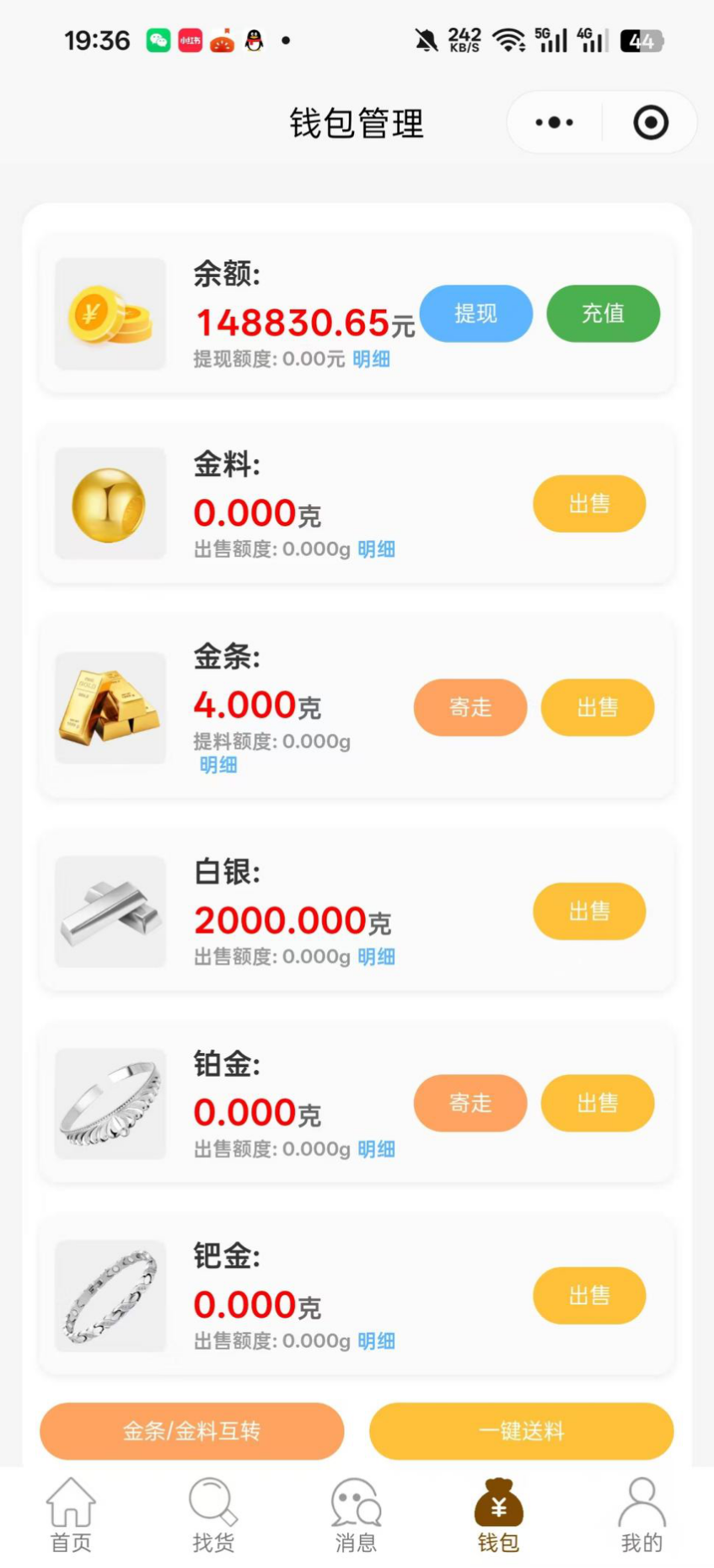The image size is (714, 1568).
Task: Tap 提现 to withdraw balance
Action: [476, 313]
